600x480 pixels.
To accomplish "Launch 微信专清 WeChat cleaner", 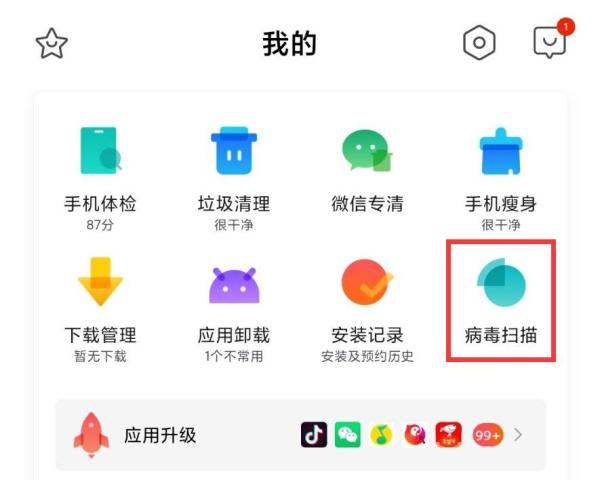I will pos(367,172).
